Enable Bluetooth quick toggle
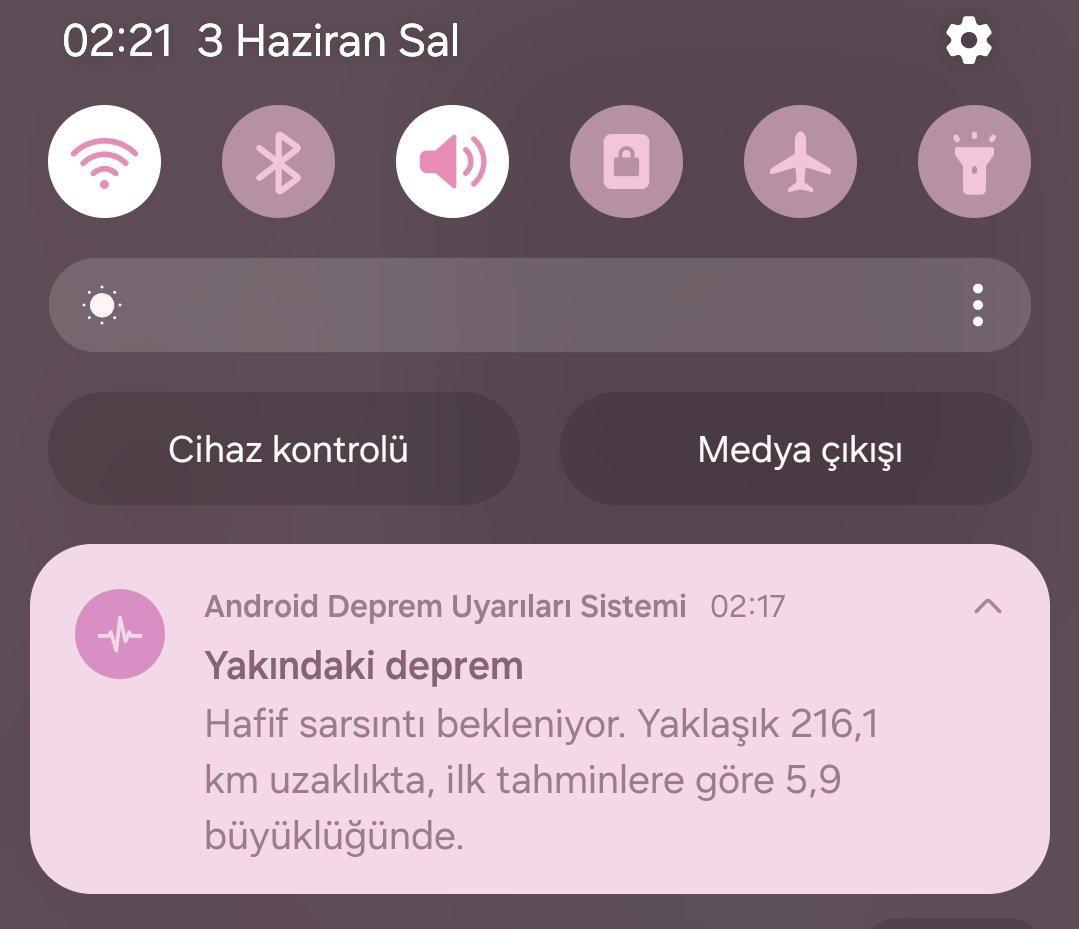 [x=278, y=161]
